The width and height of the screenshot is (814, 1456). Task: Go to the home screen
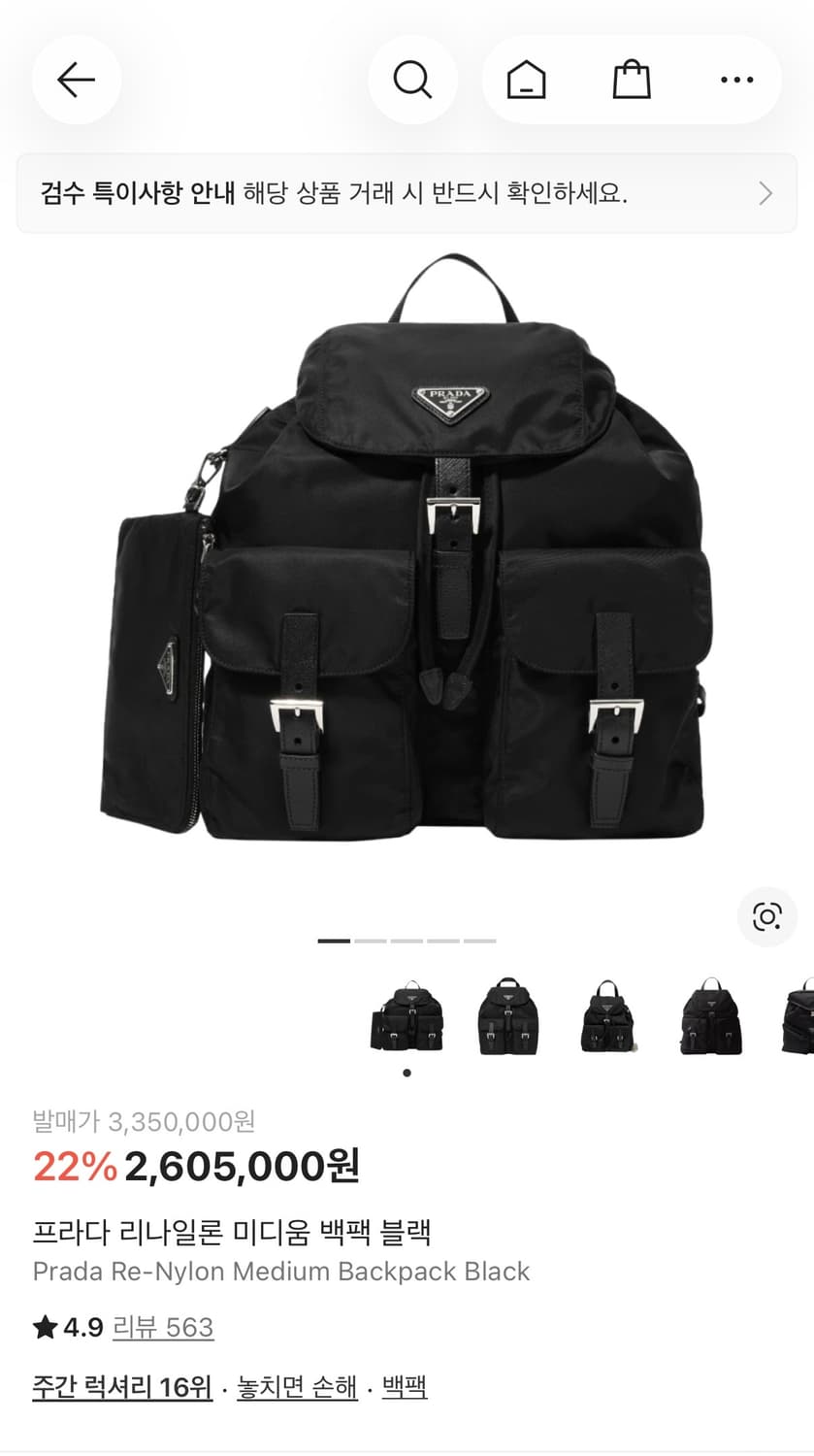(x=524, y=81)
